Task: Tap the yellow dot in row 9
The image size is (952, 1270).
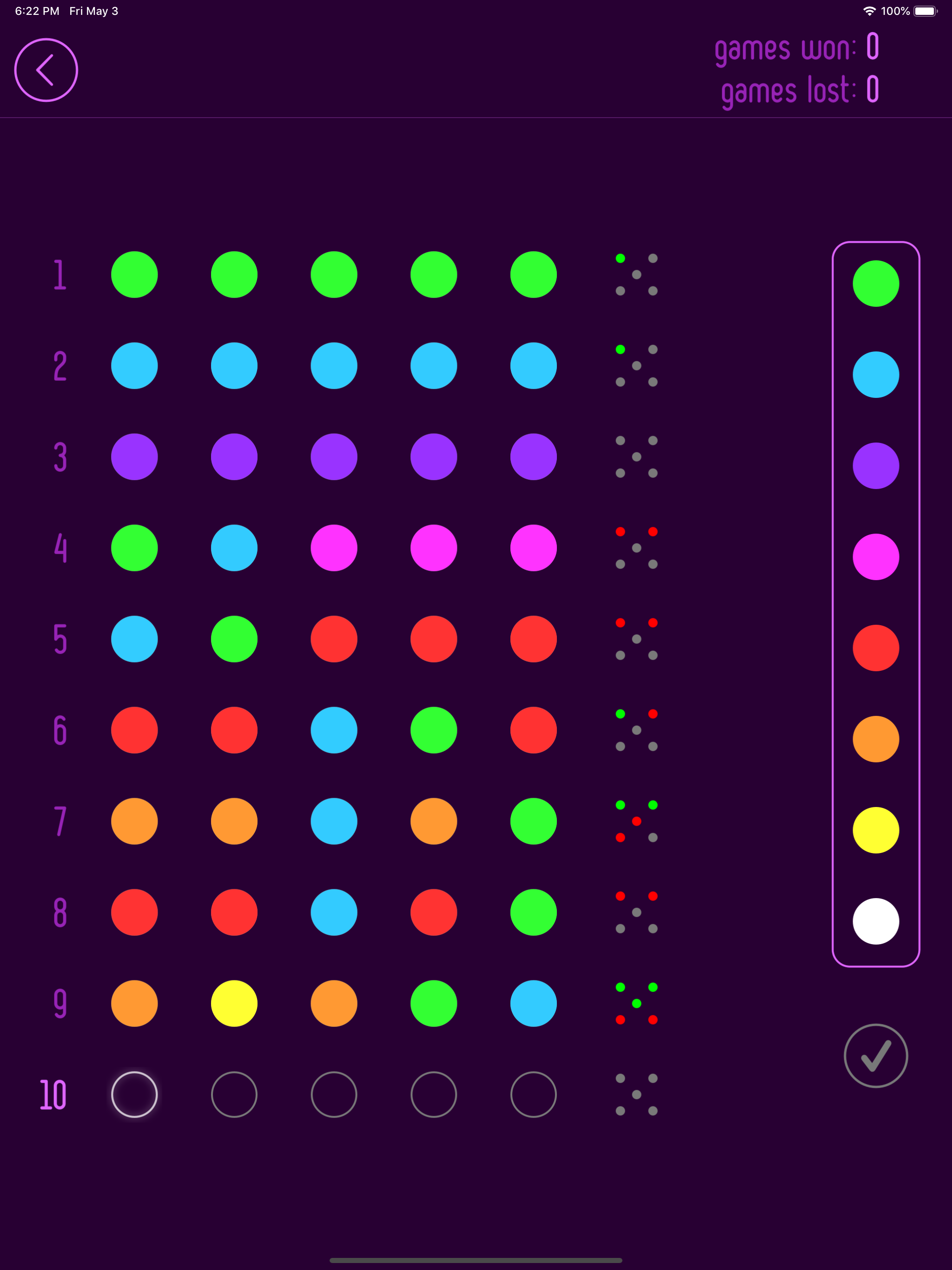Action: 234,1004
